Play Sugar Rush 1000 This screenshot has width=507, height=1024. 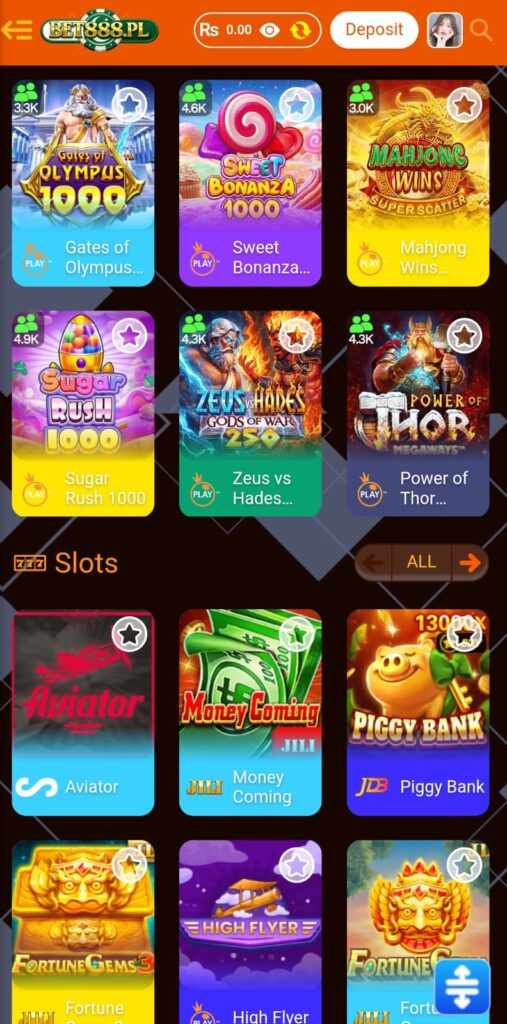click(x=83, y=413)
